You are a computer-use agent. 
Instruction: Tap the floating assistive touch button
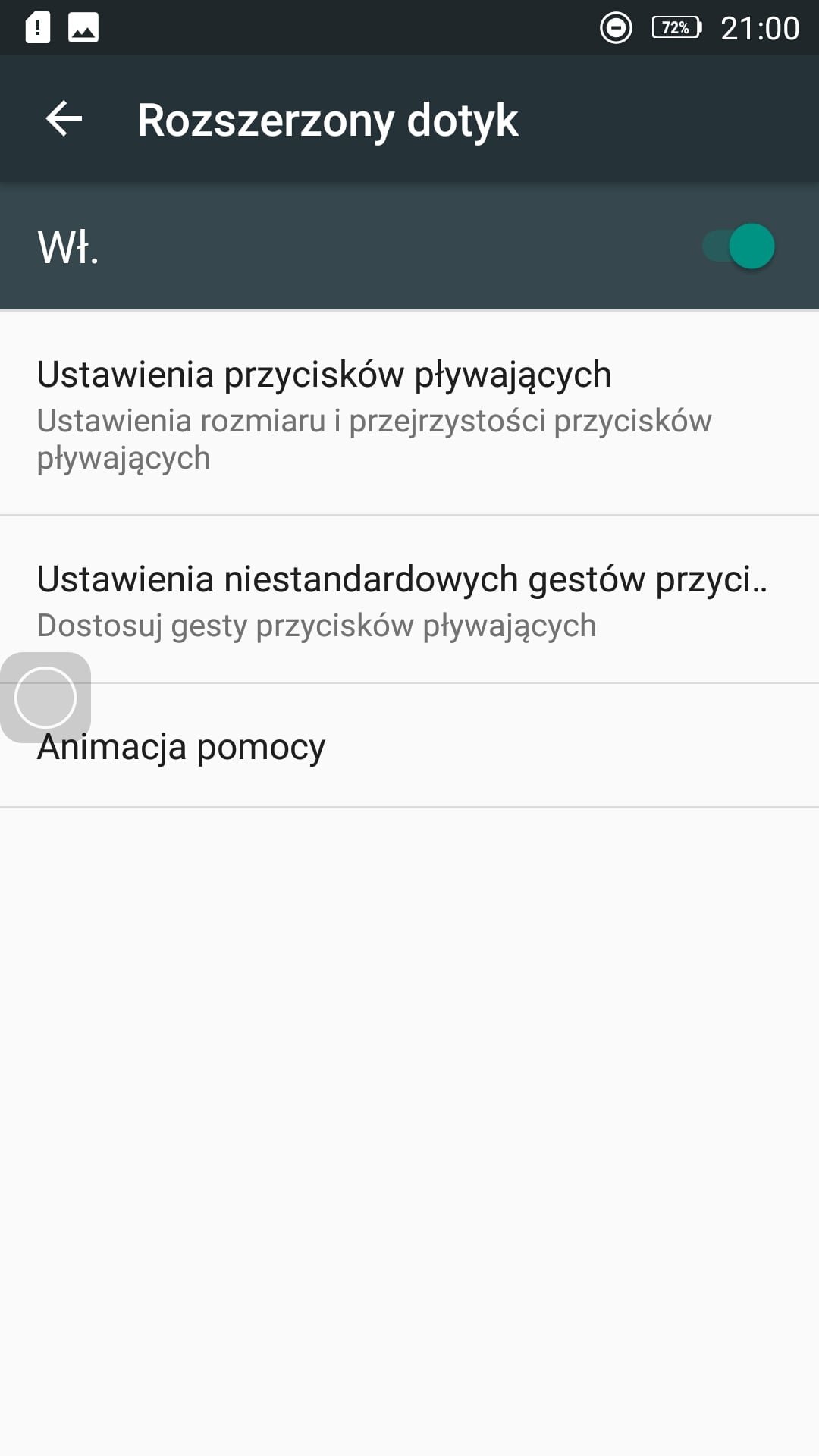45,698
